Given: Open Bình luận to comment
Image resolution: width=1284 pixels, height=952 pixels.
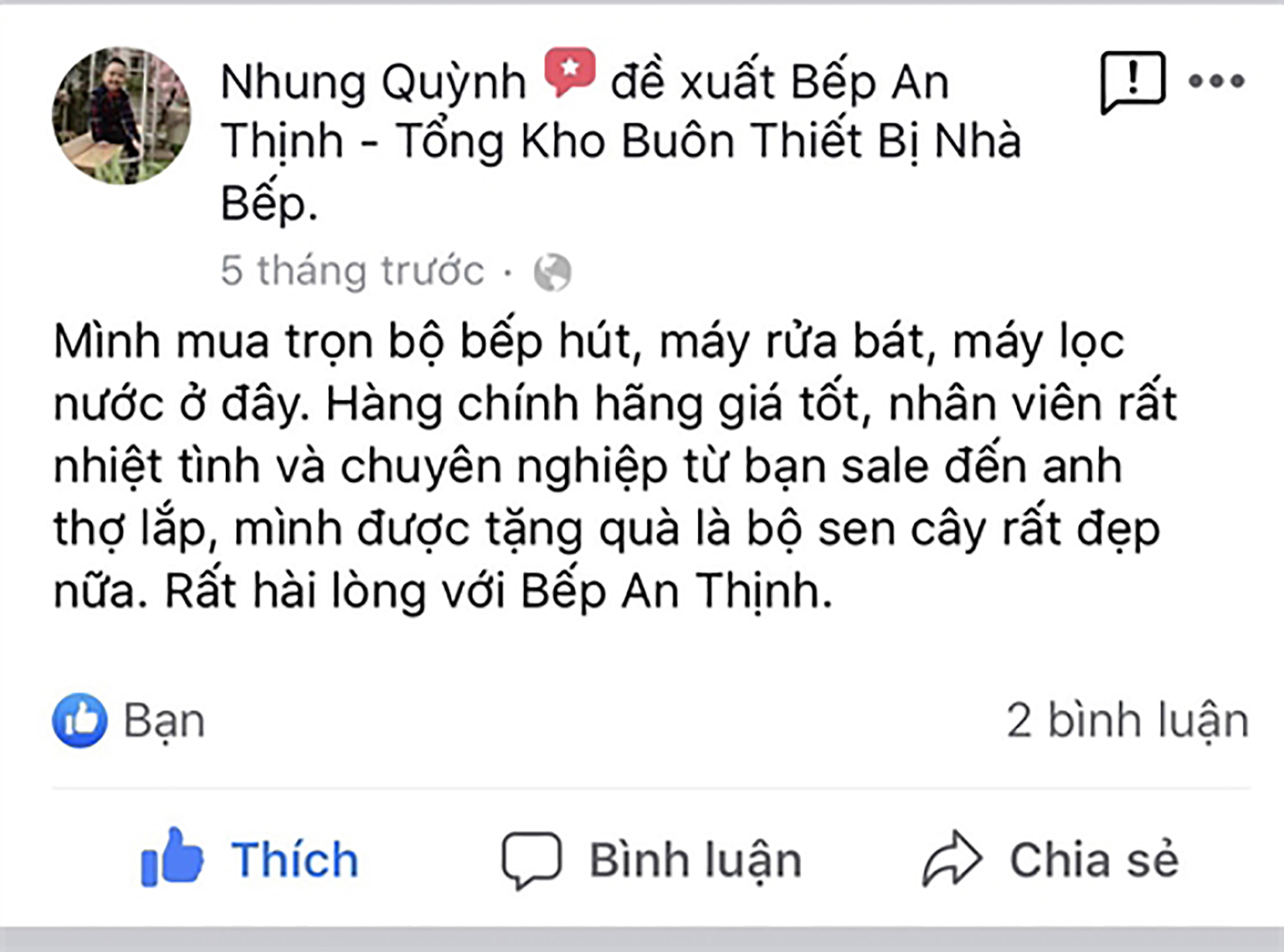Looking at the screenshot, I should [652, 860].
